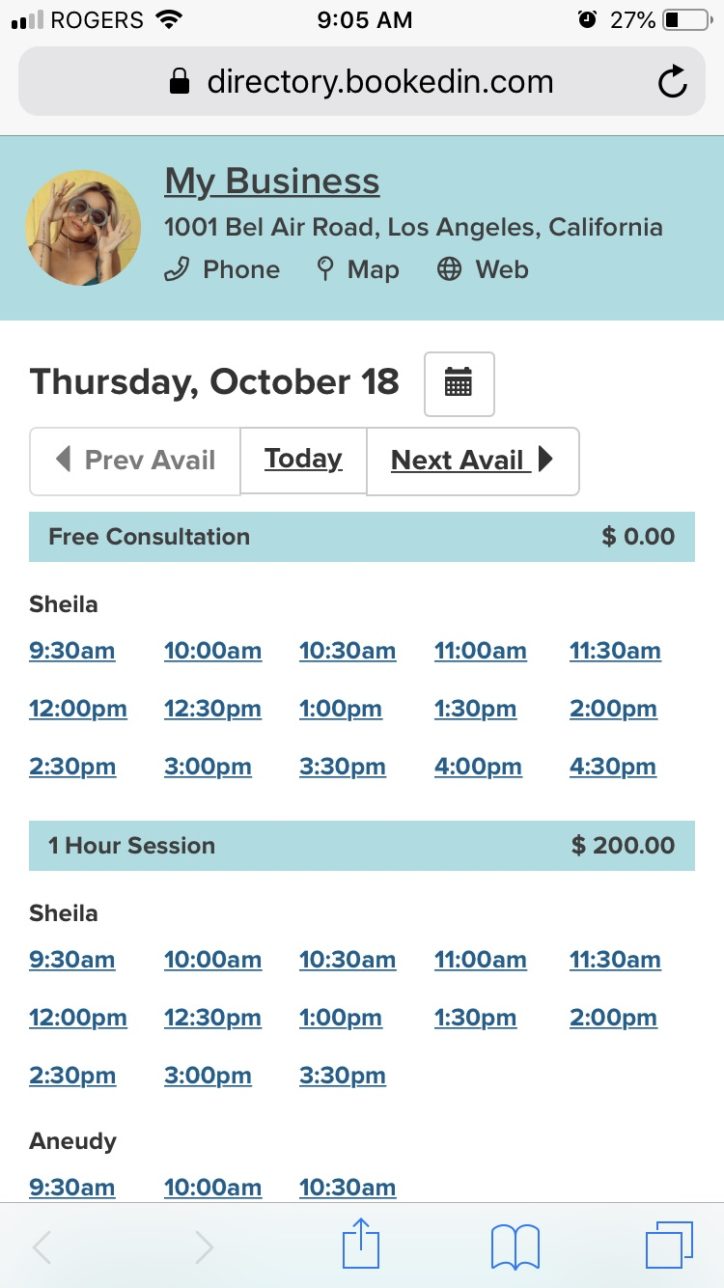Select 1:00pm Free Consultation slot
Viewport: 724px width, 1288px height.
click(340, 709)
